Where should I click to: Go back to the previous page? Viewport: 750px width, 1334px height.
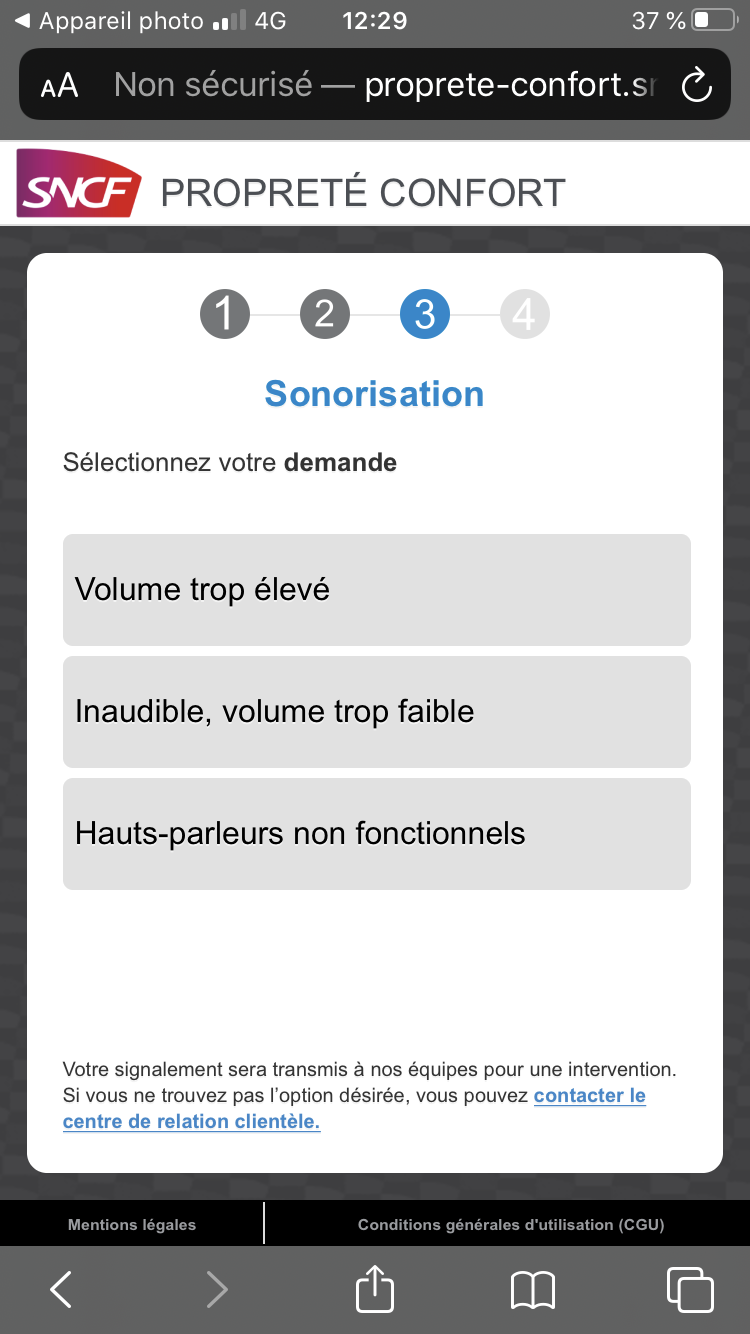pyautogui.click(x=61, y=1289)
